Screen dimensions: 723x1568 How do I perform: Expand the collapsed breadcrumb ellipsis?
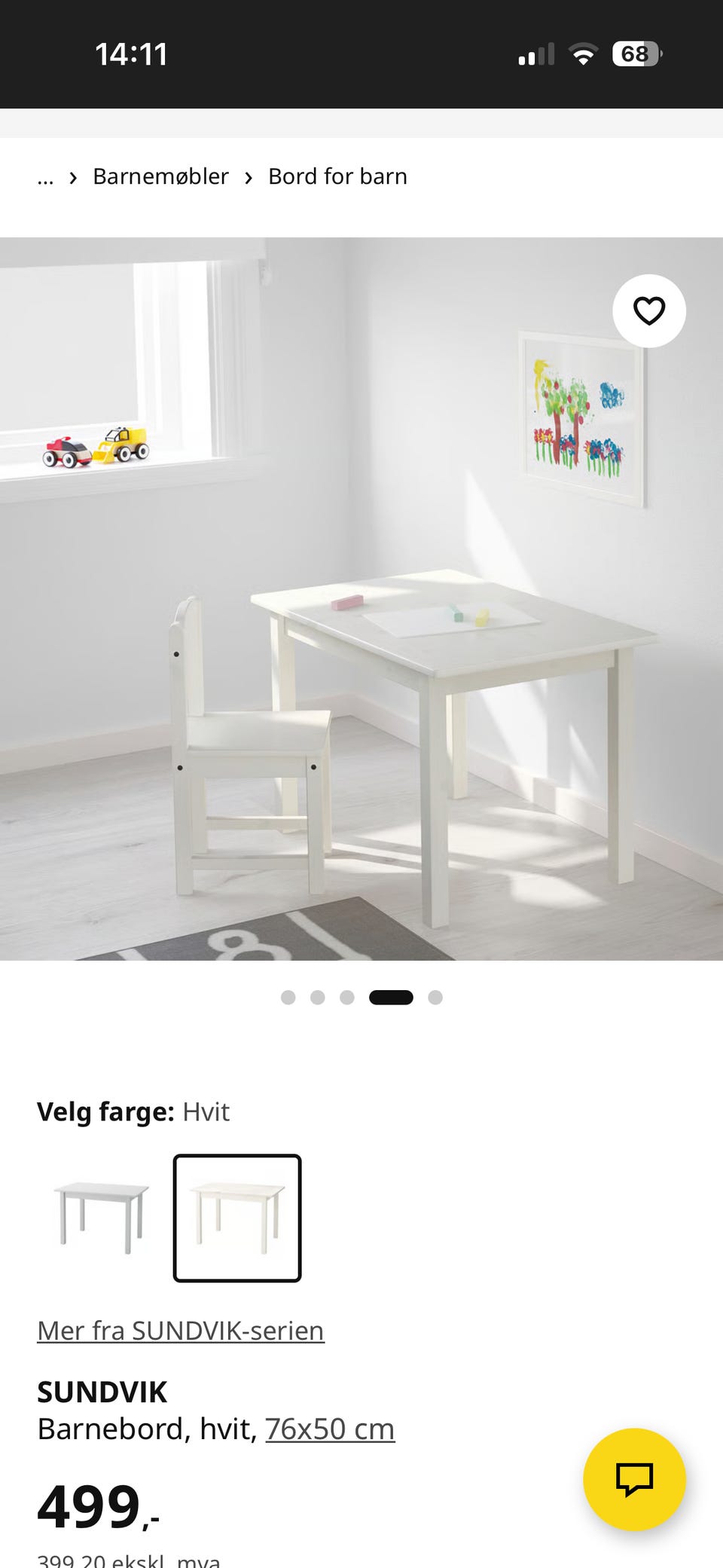pos(46,178)
